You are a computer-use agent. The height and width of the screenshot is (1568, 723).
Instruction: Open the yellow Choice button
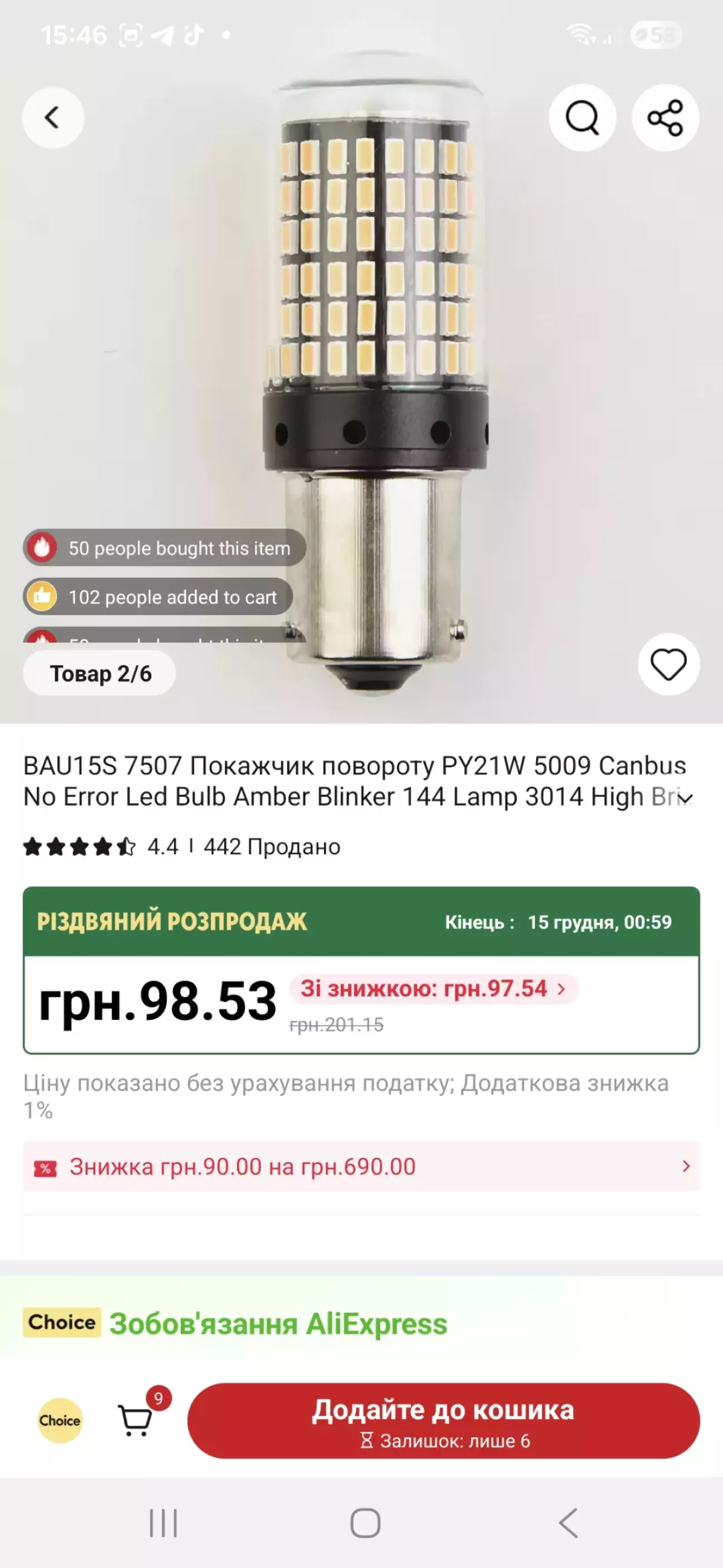tap(60, 1420)
